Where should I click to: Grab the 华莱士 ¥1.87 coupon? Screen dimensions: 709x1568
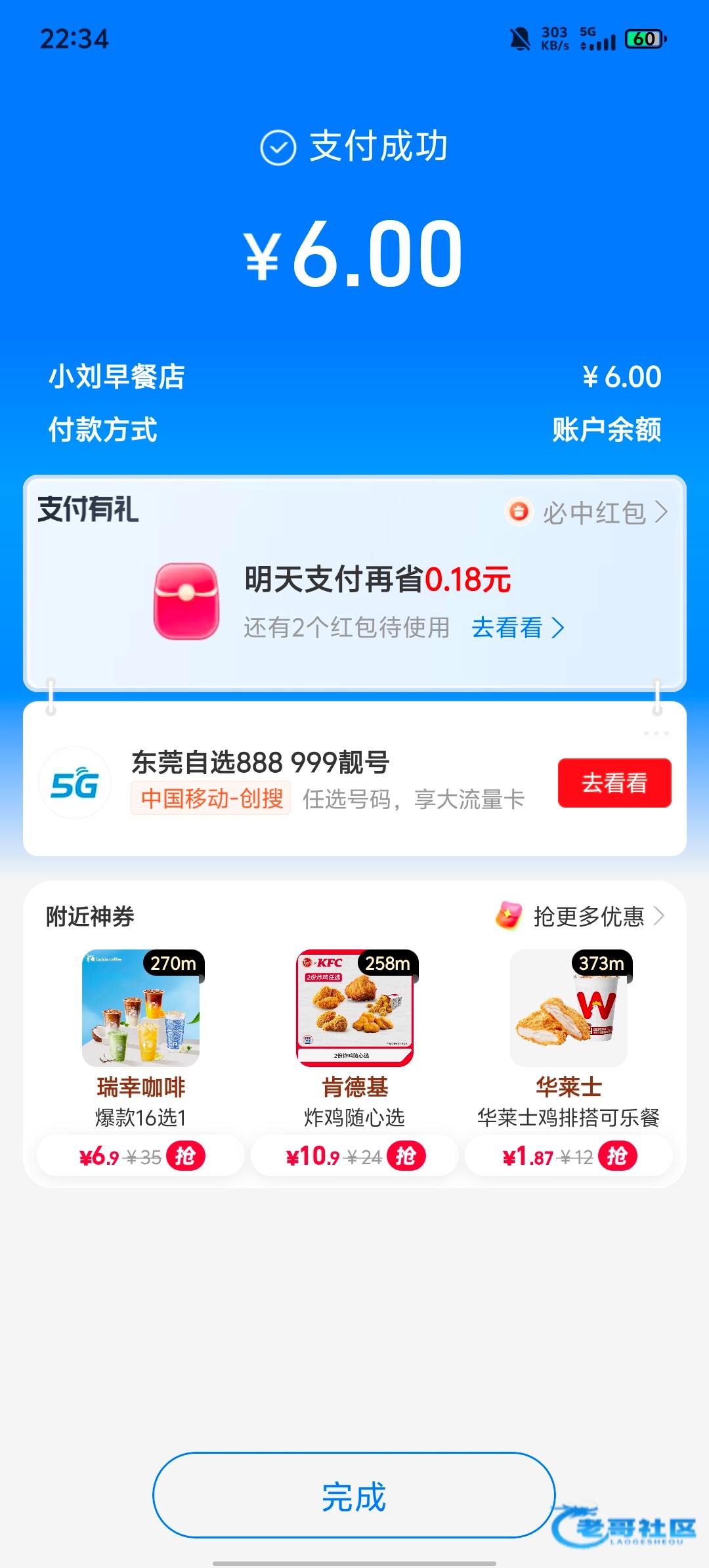[x=617, y=1156]
